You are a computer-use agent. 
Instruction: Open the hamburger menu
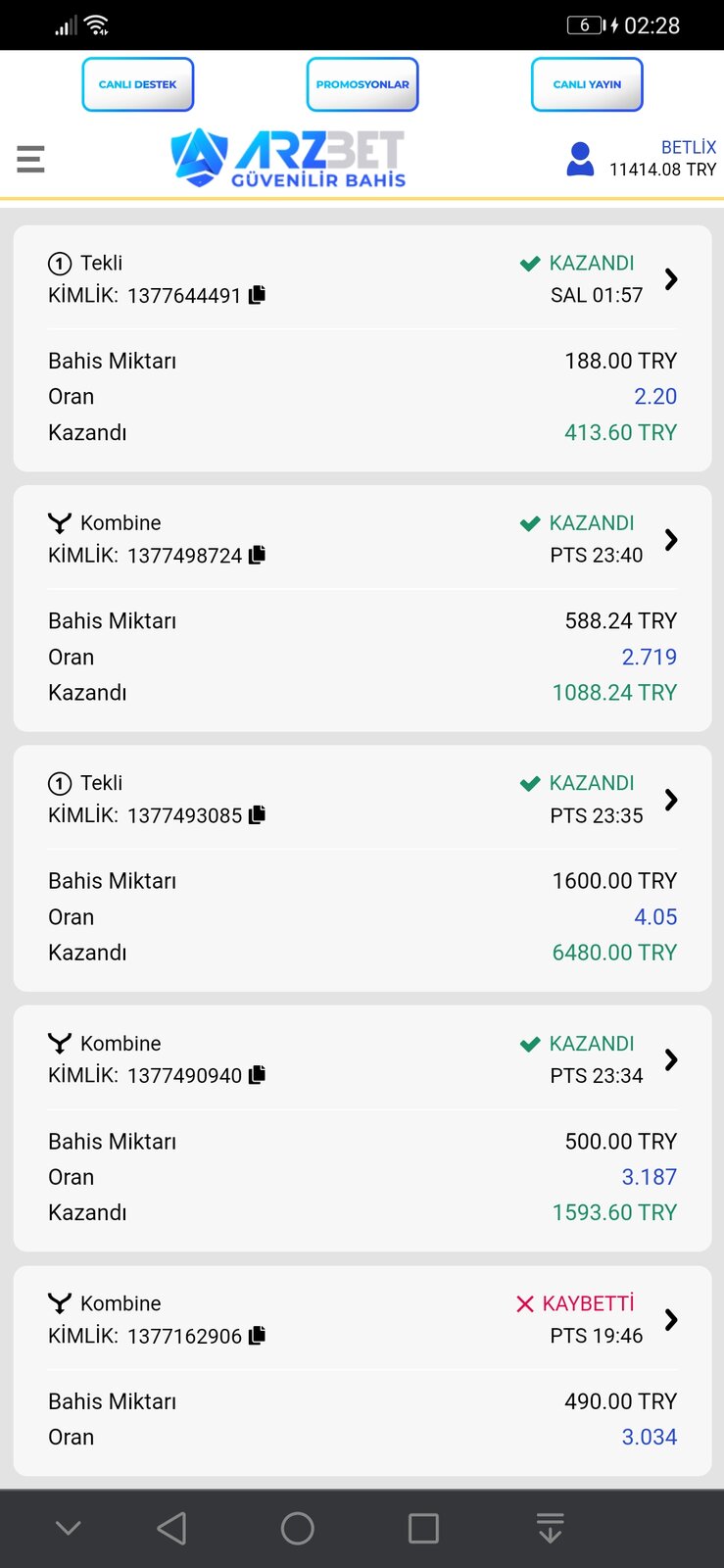[30, 159]
